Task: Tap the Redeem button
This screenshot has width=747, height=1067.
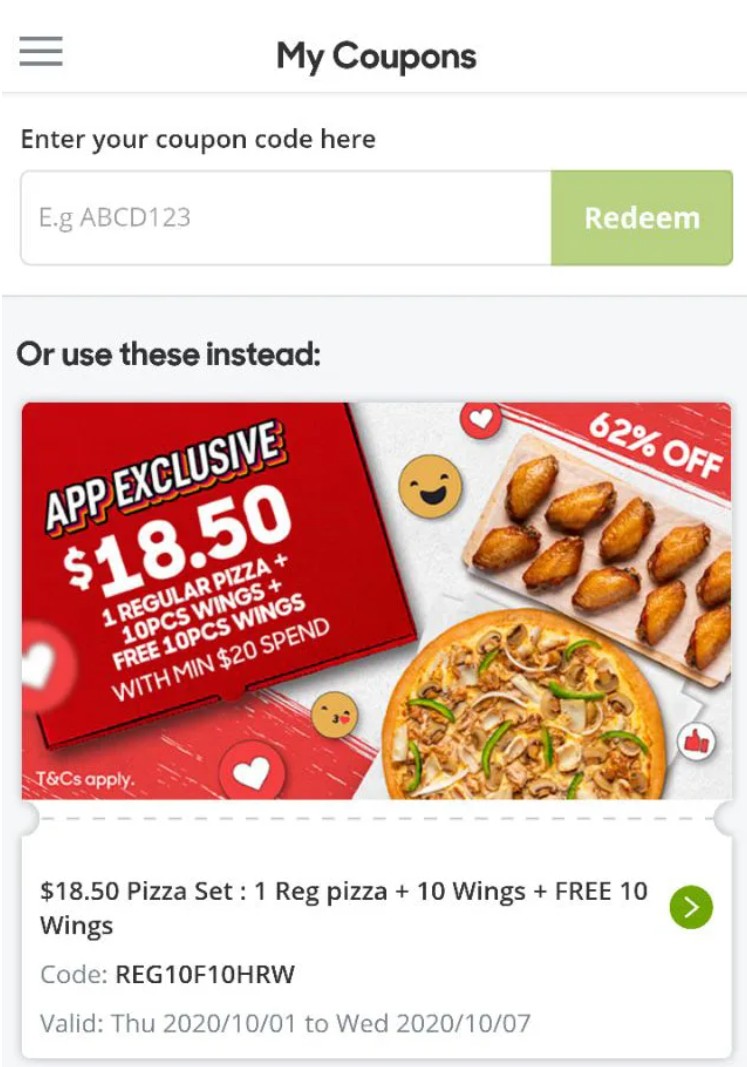Action: tap(641, 218)
